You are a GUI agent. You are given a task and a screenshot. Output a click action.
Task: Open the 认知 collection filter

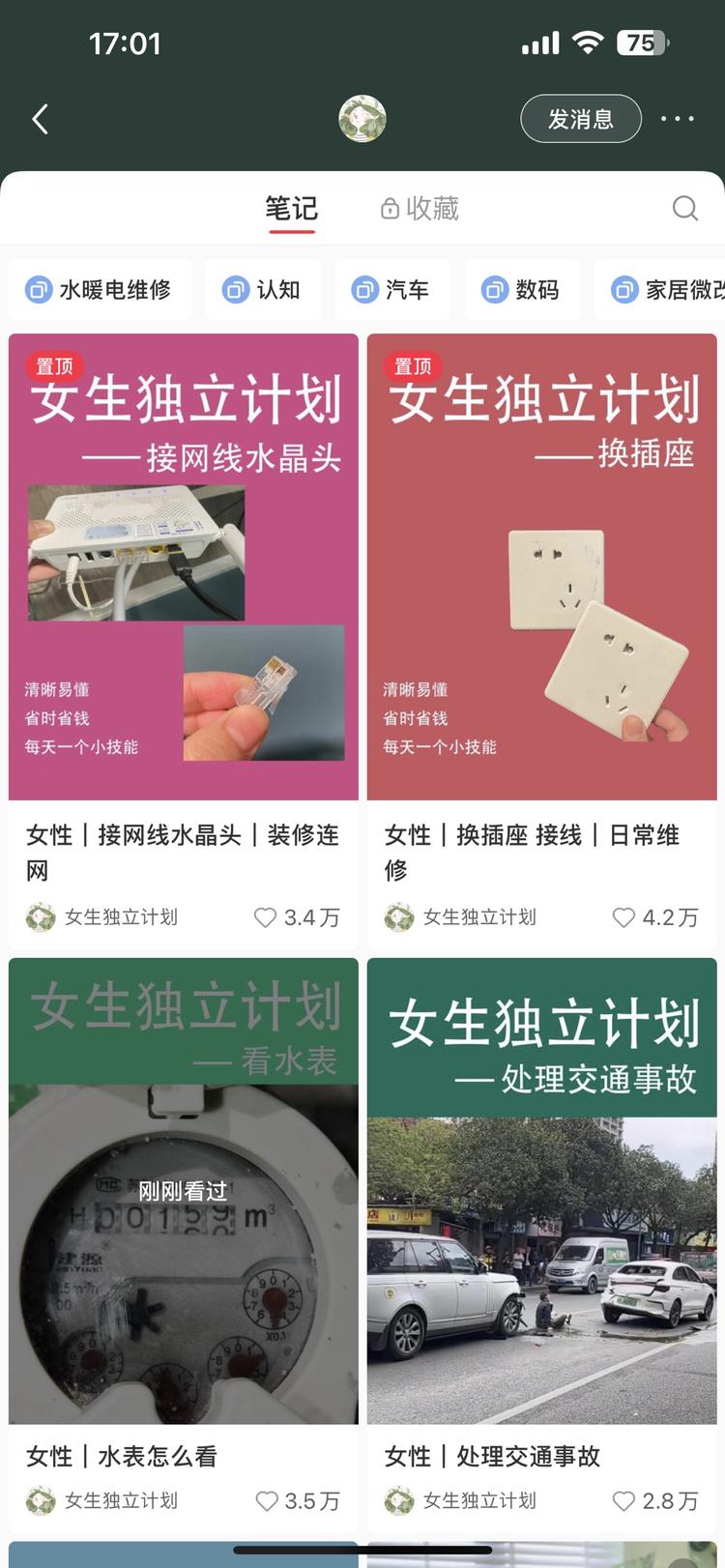click(x=263, y=289)
